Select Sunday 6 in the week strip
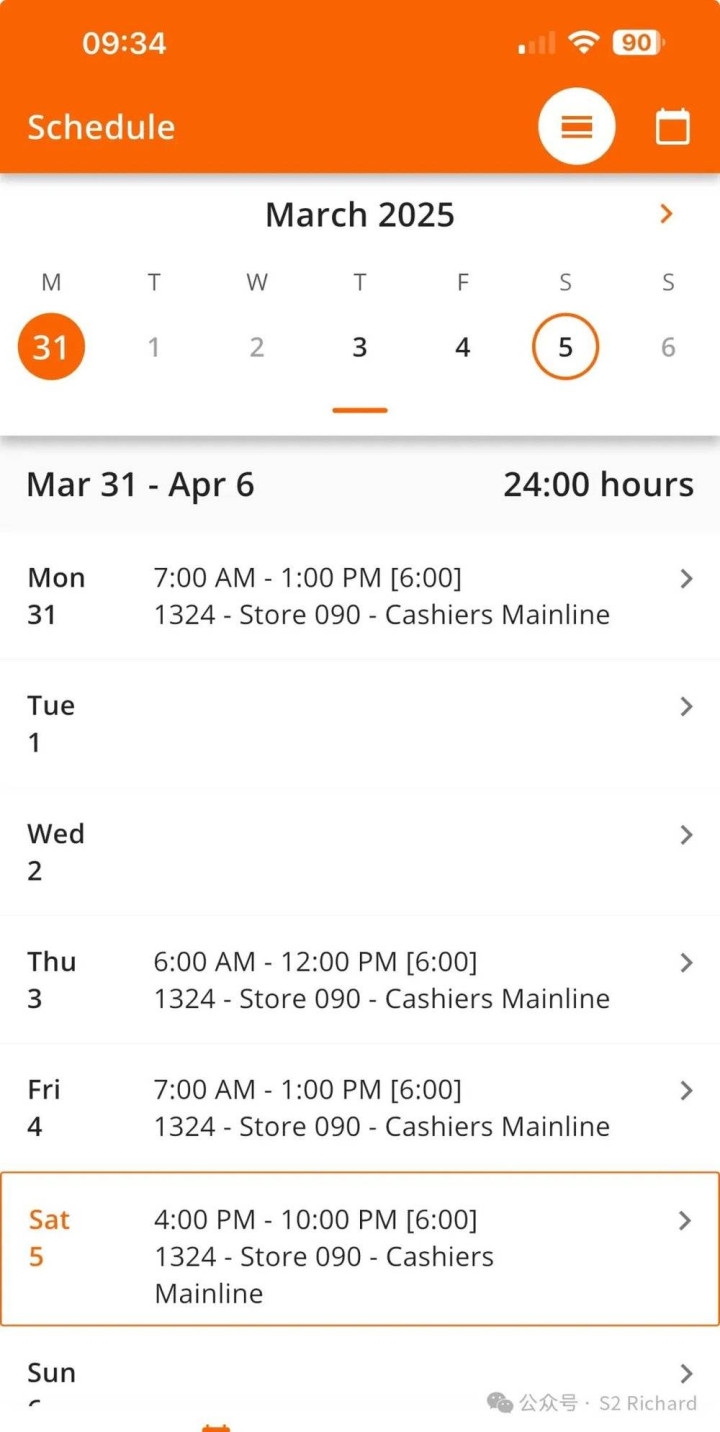Screen dimensions: 720x1432 click(668, 347)
